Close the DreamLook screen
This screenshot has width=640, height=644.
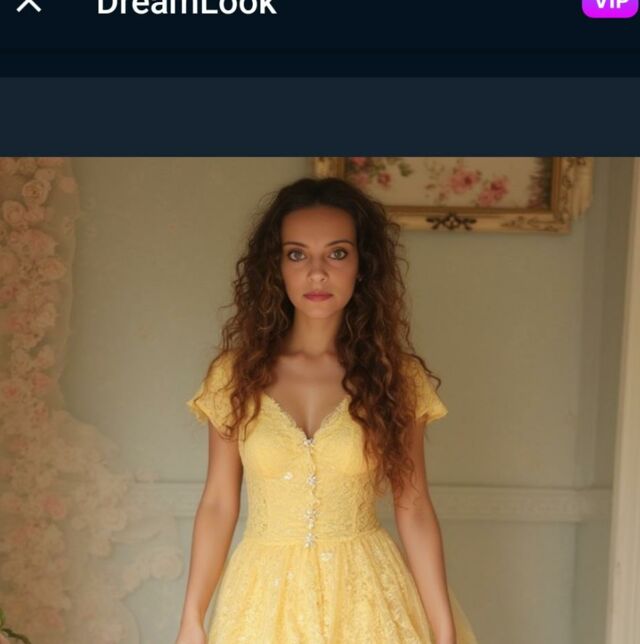pos(29,5)
